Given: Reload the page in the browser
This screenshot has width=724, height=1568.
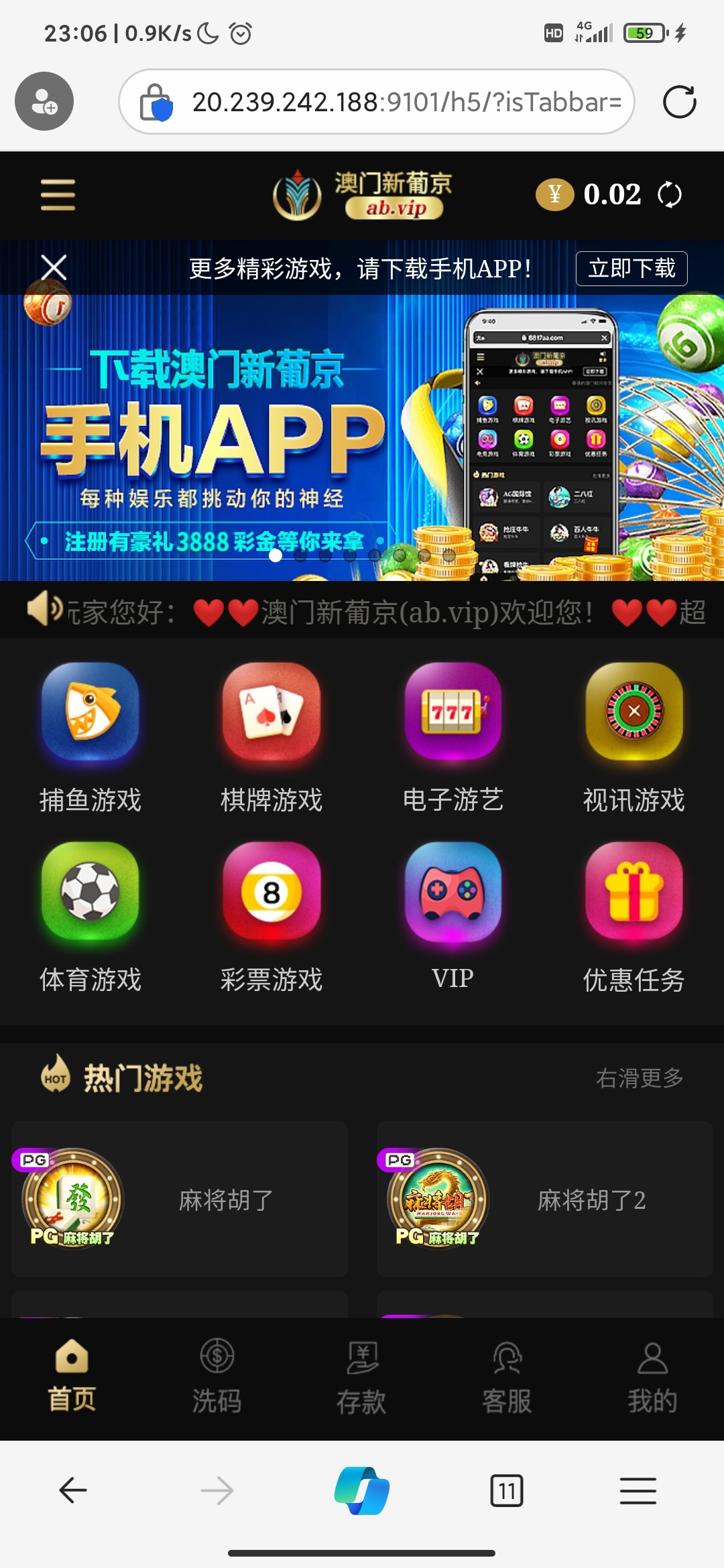Looking at the screenshot, I should 679,102.
